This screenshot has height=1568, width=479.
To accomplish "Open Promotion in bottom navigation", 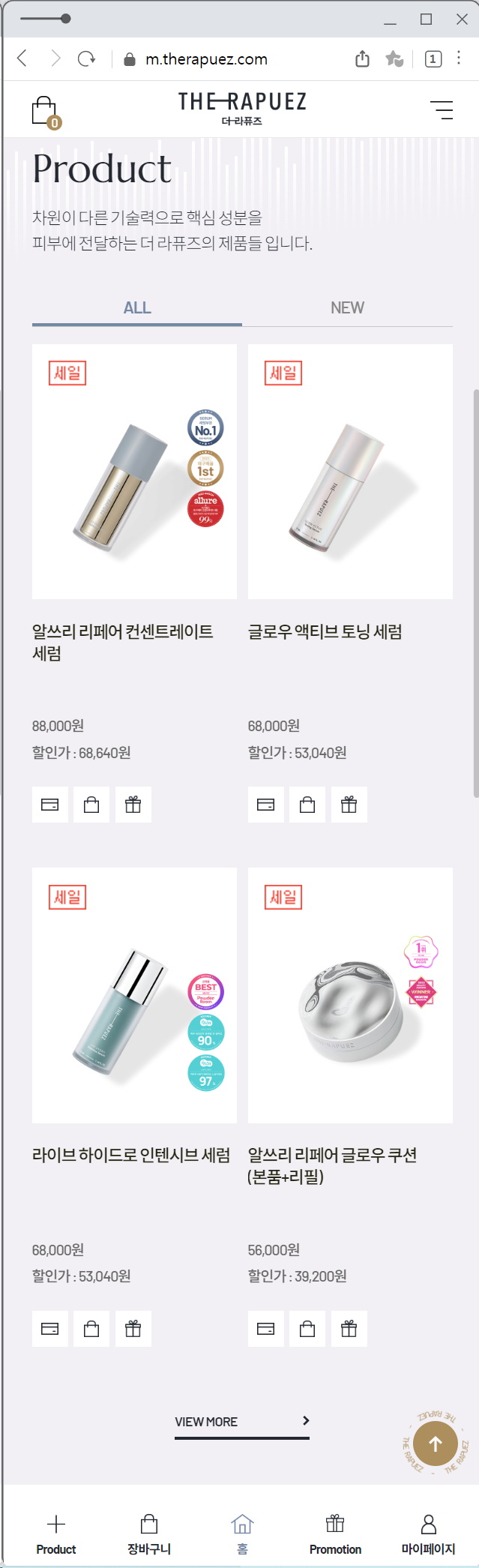I will pyautogui.click(x=335, y=1533).
